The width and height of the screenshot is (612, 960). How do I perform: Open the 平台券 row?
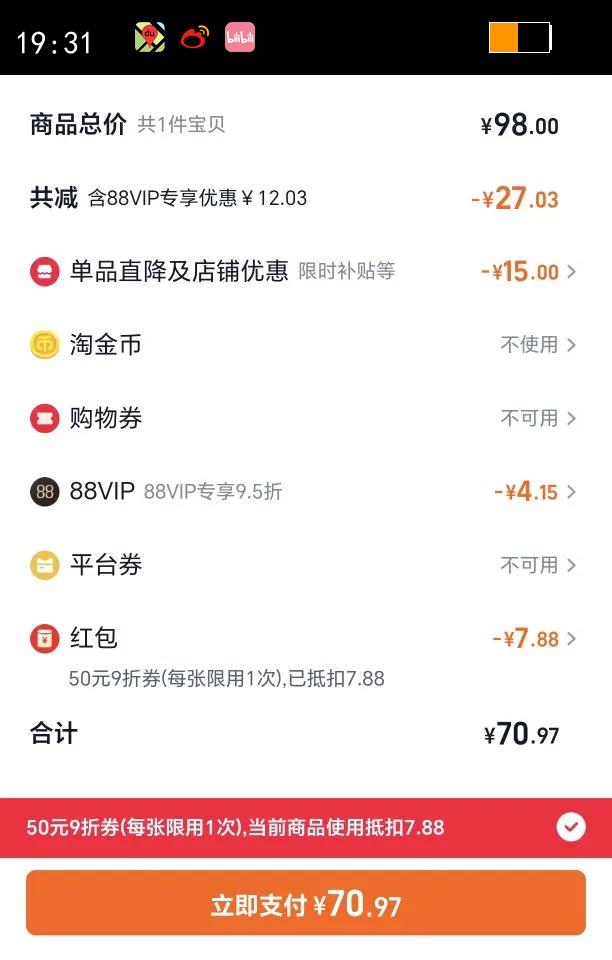pyautogui.click(x=304, y=565)
